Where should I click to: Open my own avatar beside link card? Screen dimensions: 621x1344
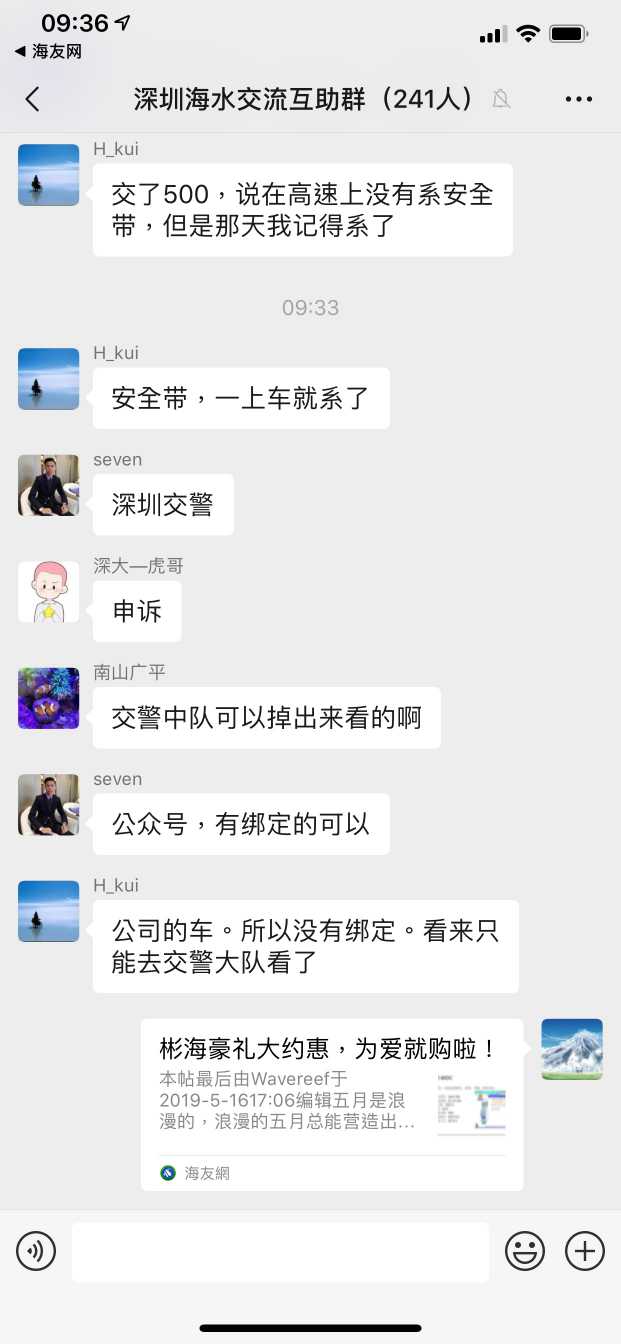pos(572,1049)
